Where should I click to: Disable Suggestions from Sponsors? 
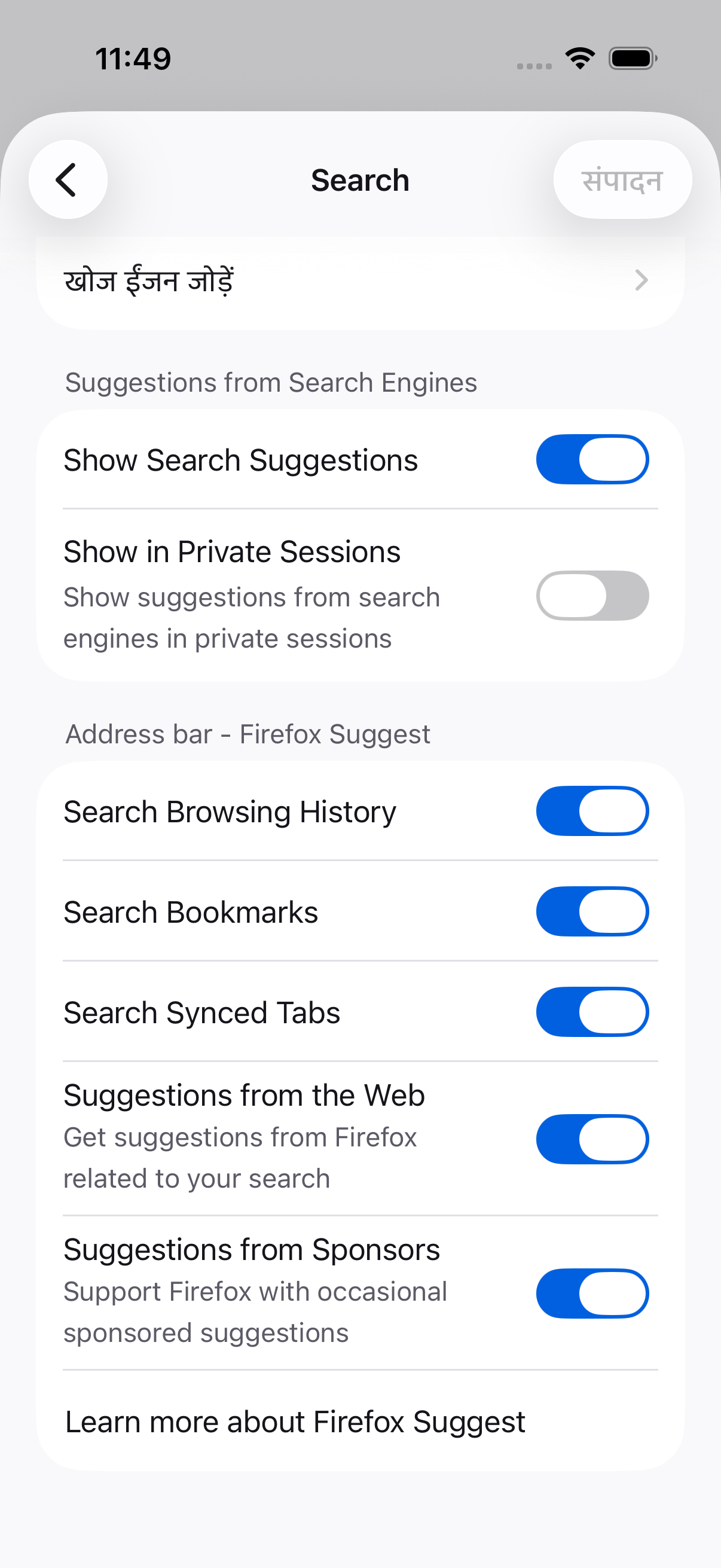[592, 1293]
